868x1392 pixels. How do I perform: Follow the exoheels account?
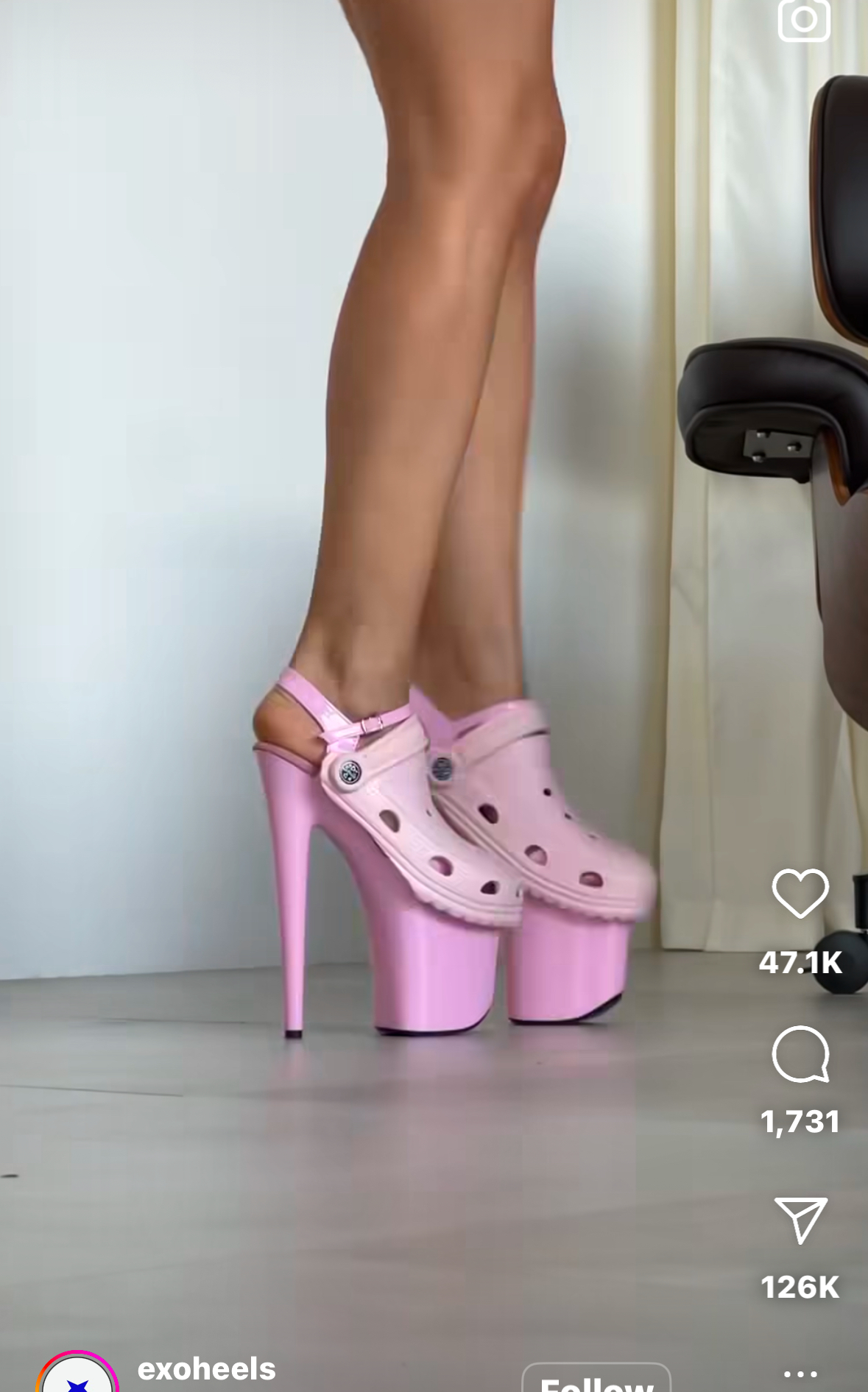pyautogui.click(x=596, y=1380)
